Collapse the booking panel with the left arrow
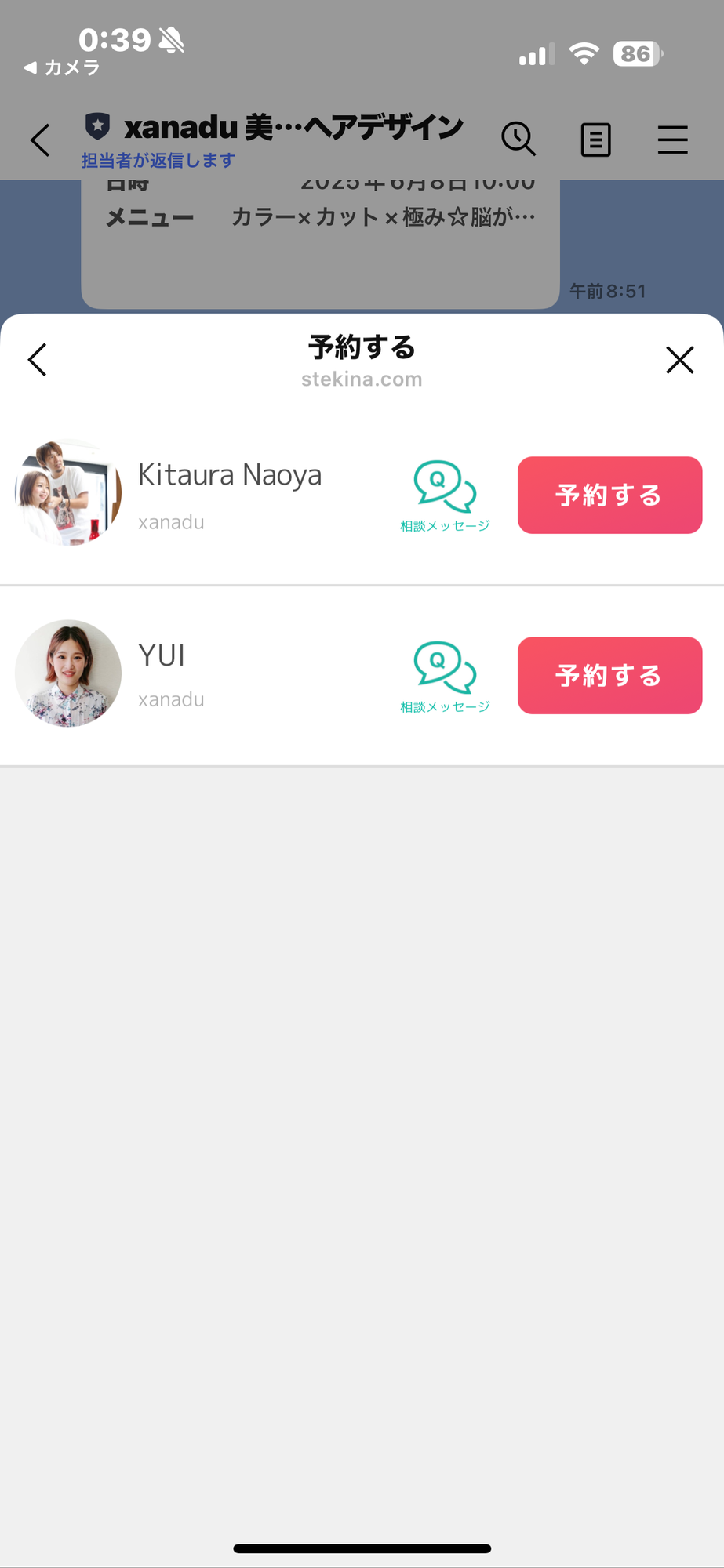The width and height of the screenshot is (724, 1568). [37, 360]
